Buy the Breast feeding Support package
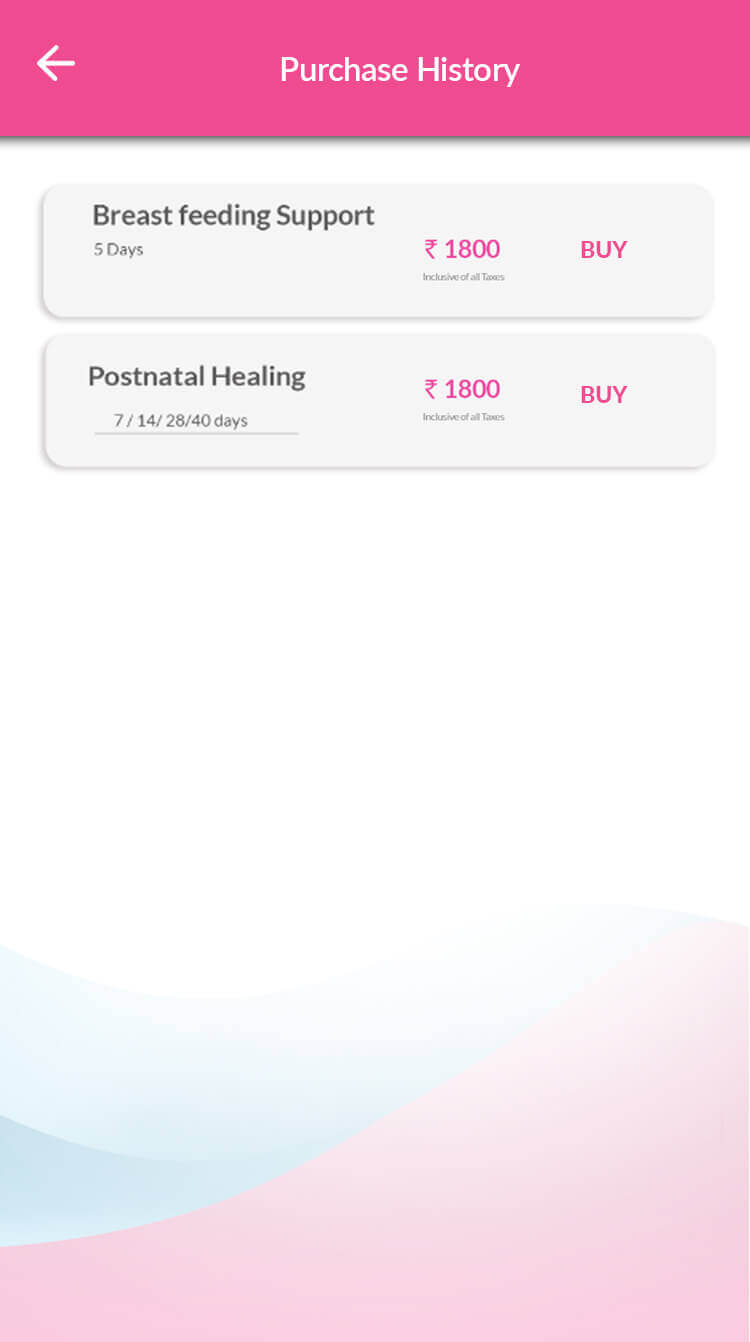Screen dimensions: 750x1342 tap(603, 250)
